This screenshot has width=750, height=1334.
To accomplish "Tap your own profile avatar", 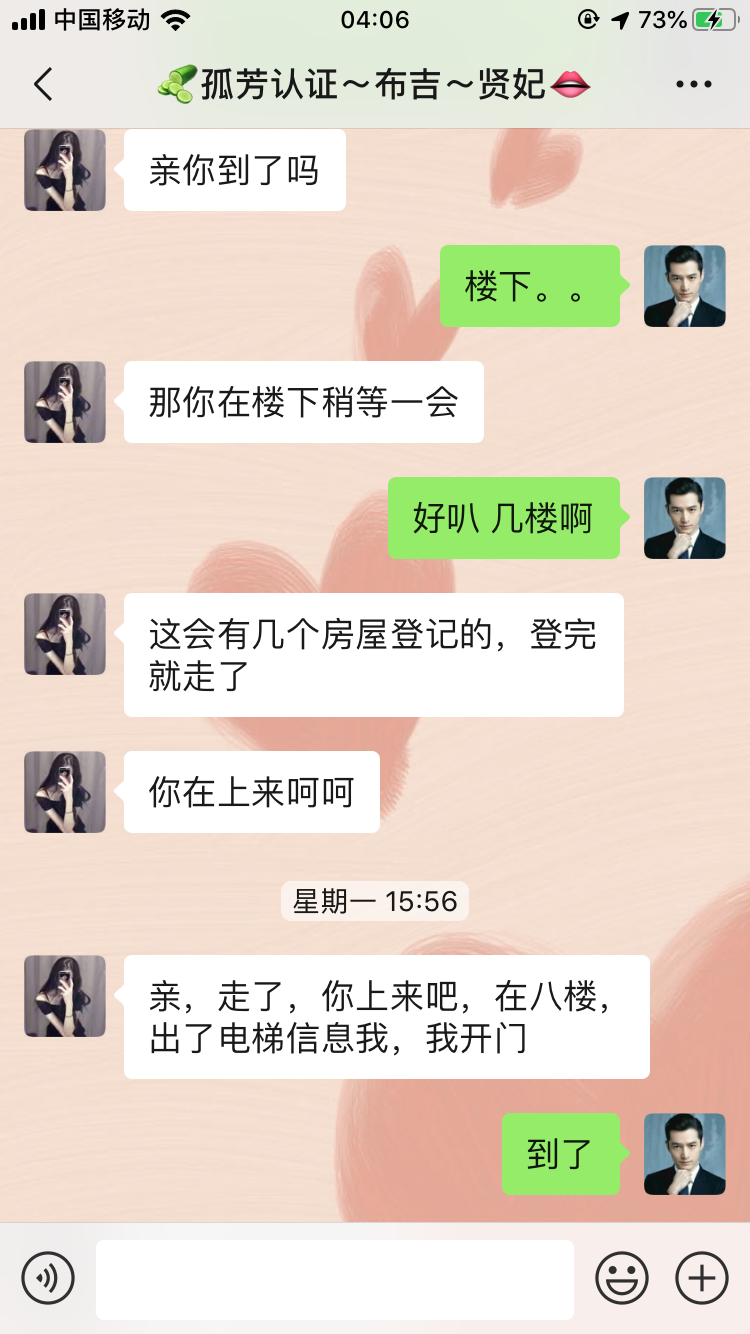I will point(685,287).
